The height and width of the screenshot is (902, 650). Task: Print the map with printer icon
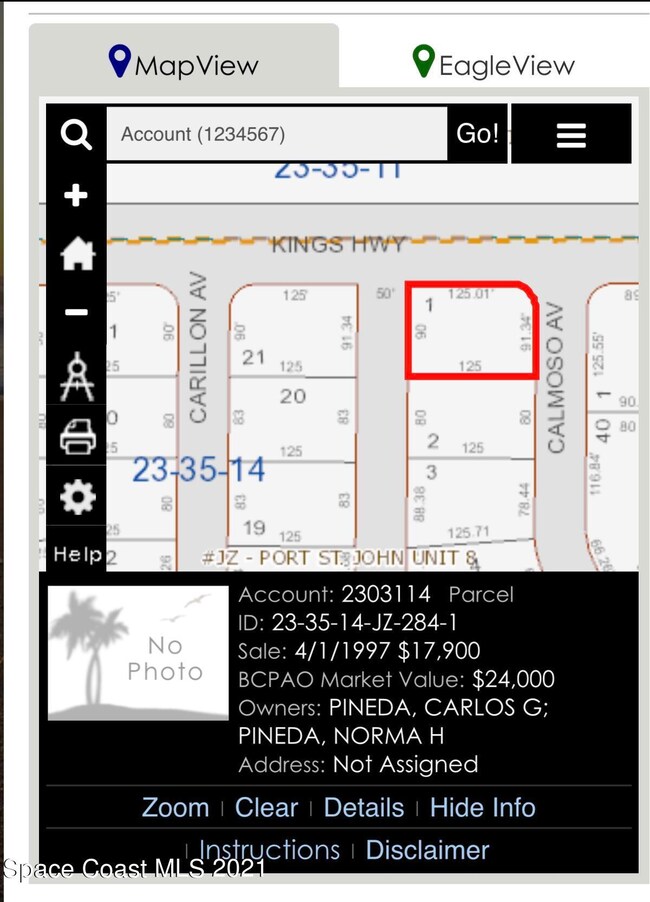point(76,437)
